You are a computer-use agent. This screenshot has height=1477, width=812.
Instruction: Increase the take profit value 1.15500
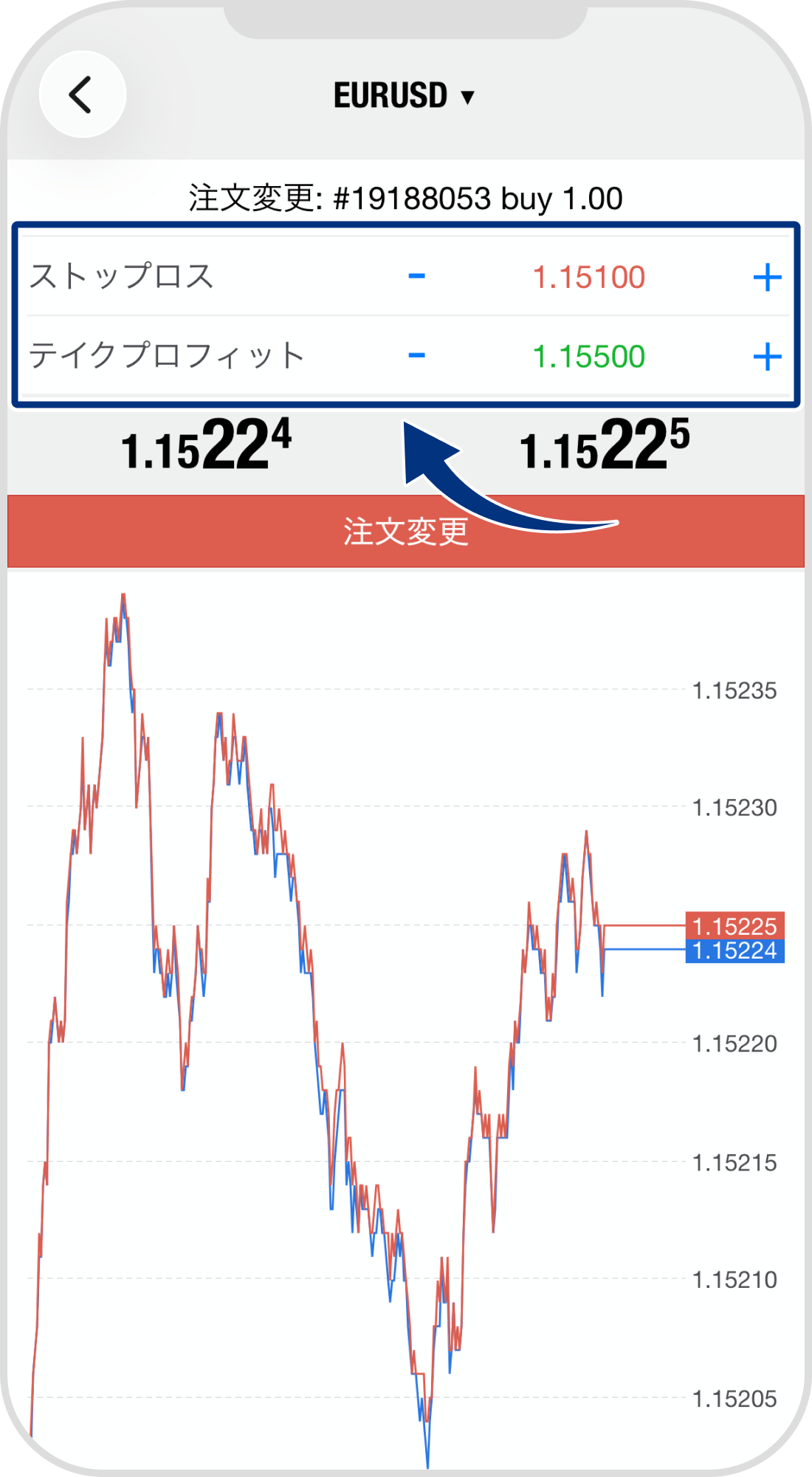(769, 357)
